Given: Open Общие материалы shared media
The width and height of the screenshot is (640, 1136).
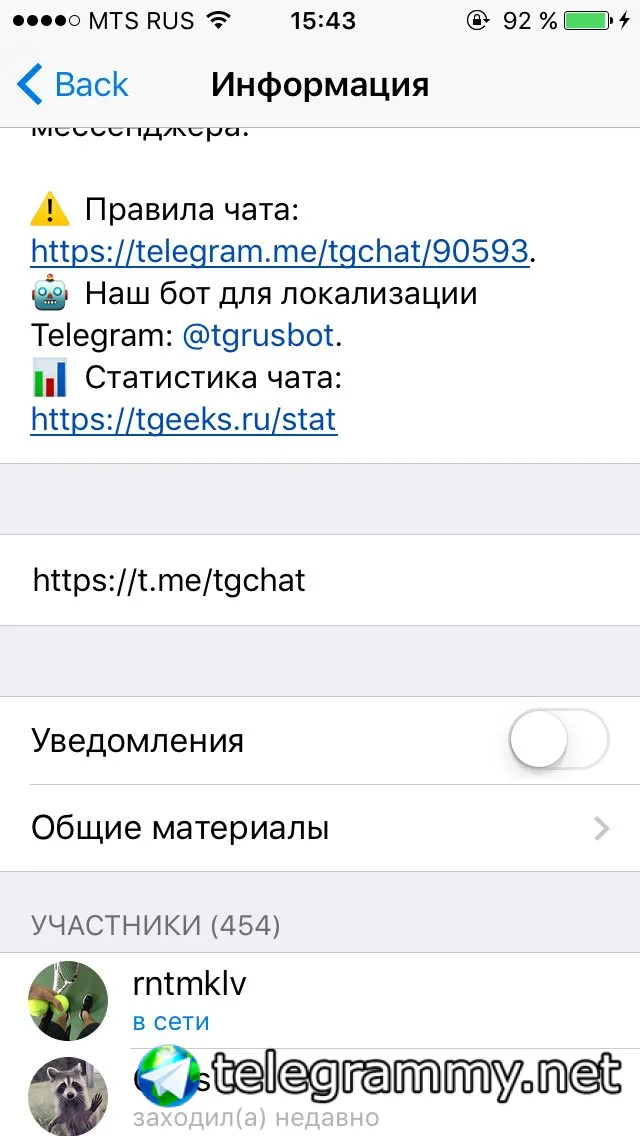Looking at the screenshot, I should [x=320, y=828].
